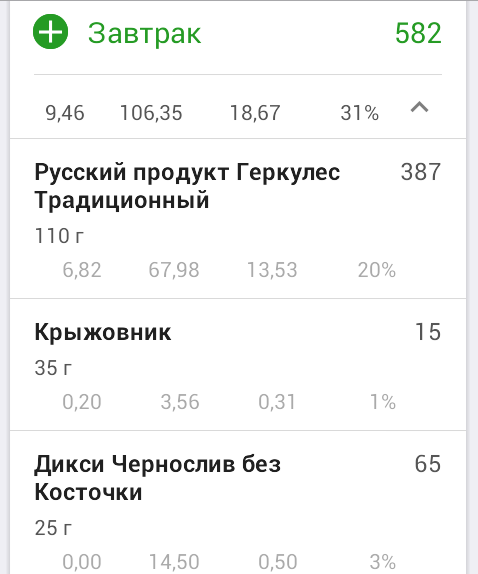Screen dimensions: 478x574
Task: Collapse the Завтрак meal details chevron
Action: pos(419,108)
